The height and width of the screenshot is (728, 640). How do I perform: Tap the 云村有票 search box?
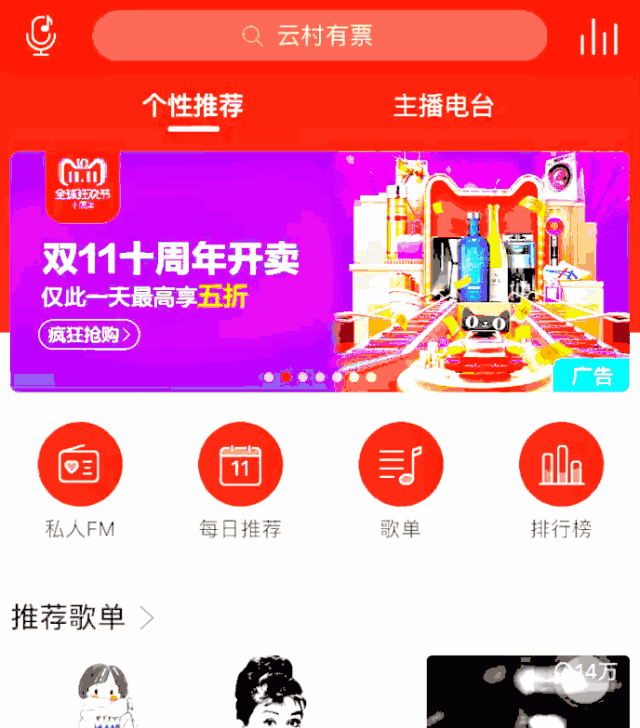[320, 37]
